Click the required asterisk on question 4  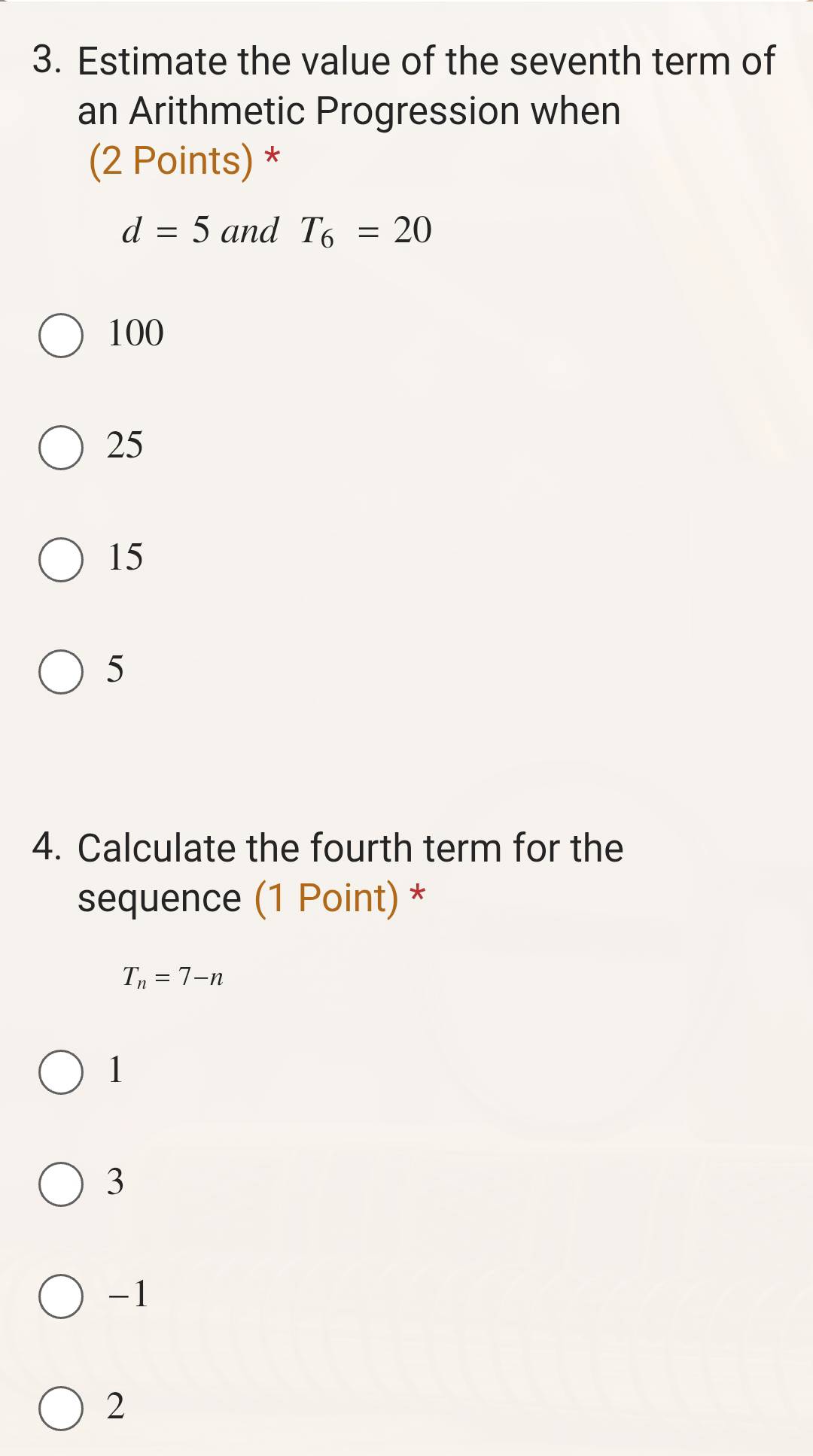click(416, 897)
